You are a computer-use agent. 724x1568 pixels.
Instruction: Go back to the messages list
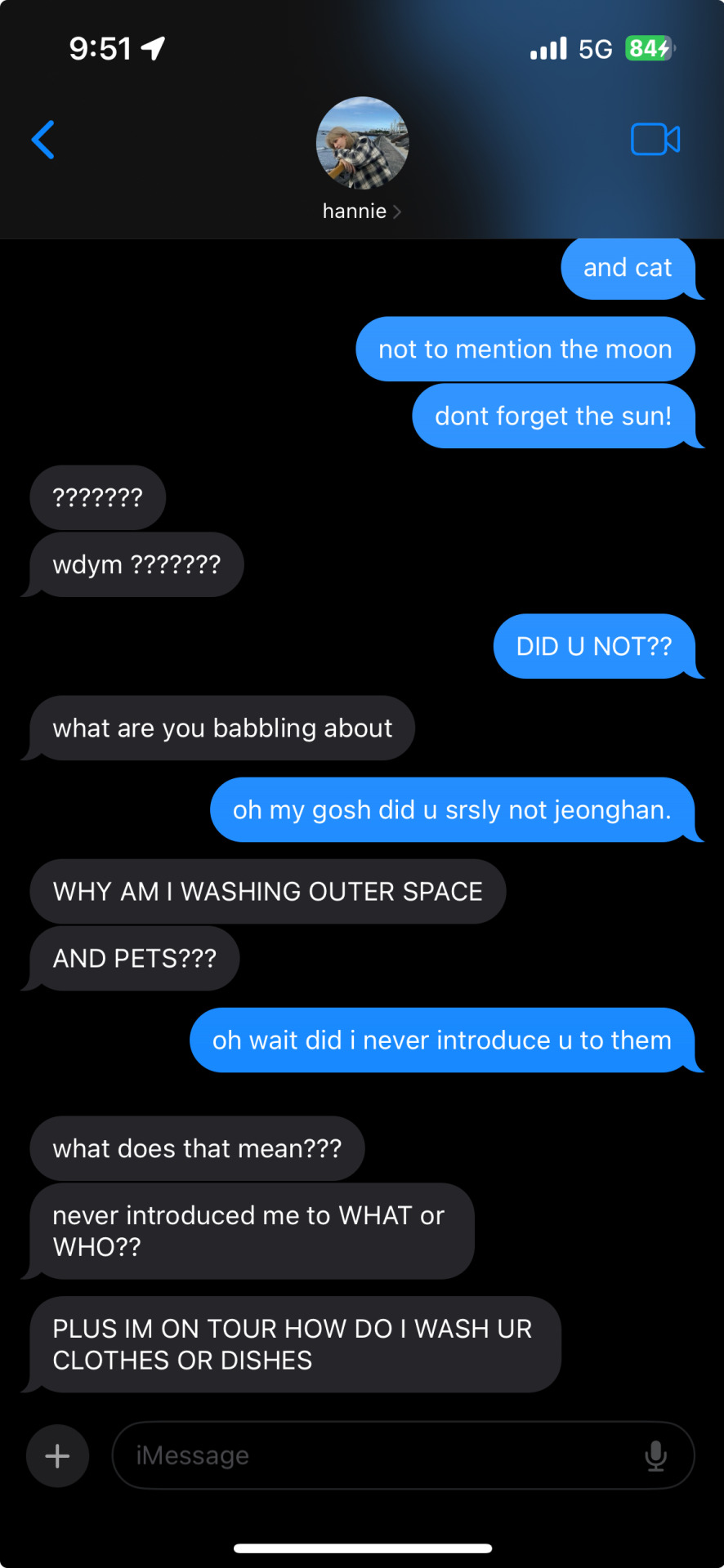pos(43,140)
